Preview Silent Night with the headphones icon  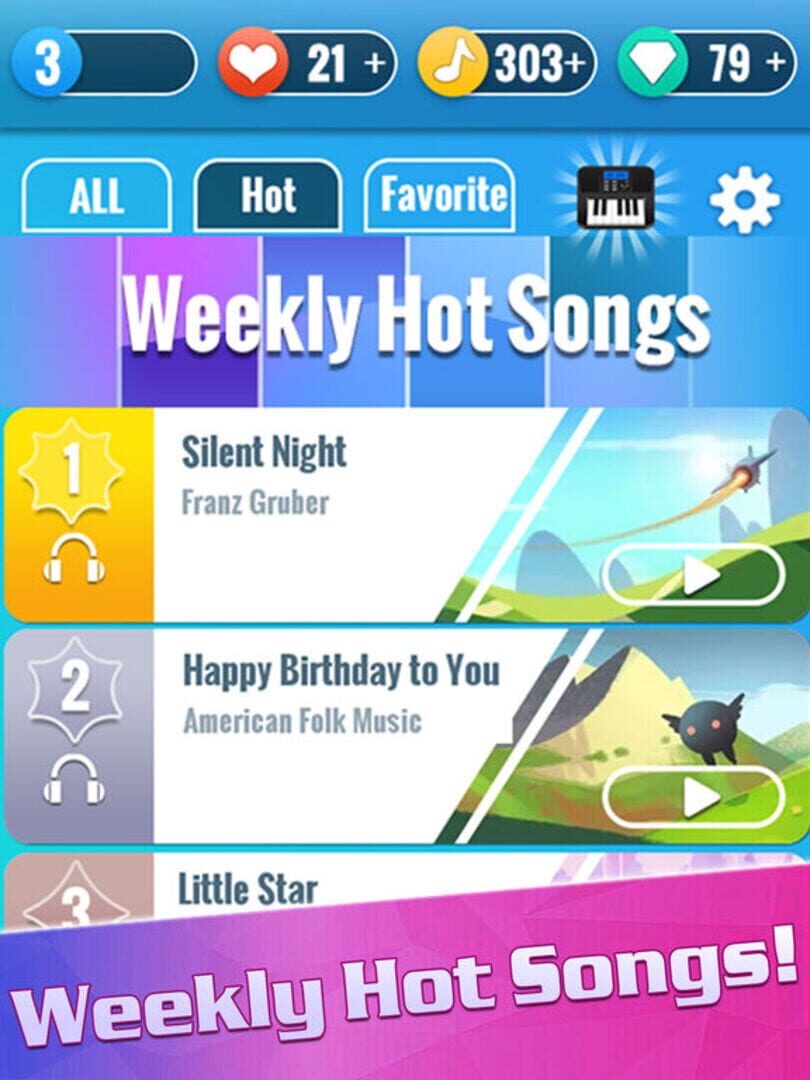coord(74,559)
